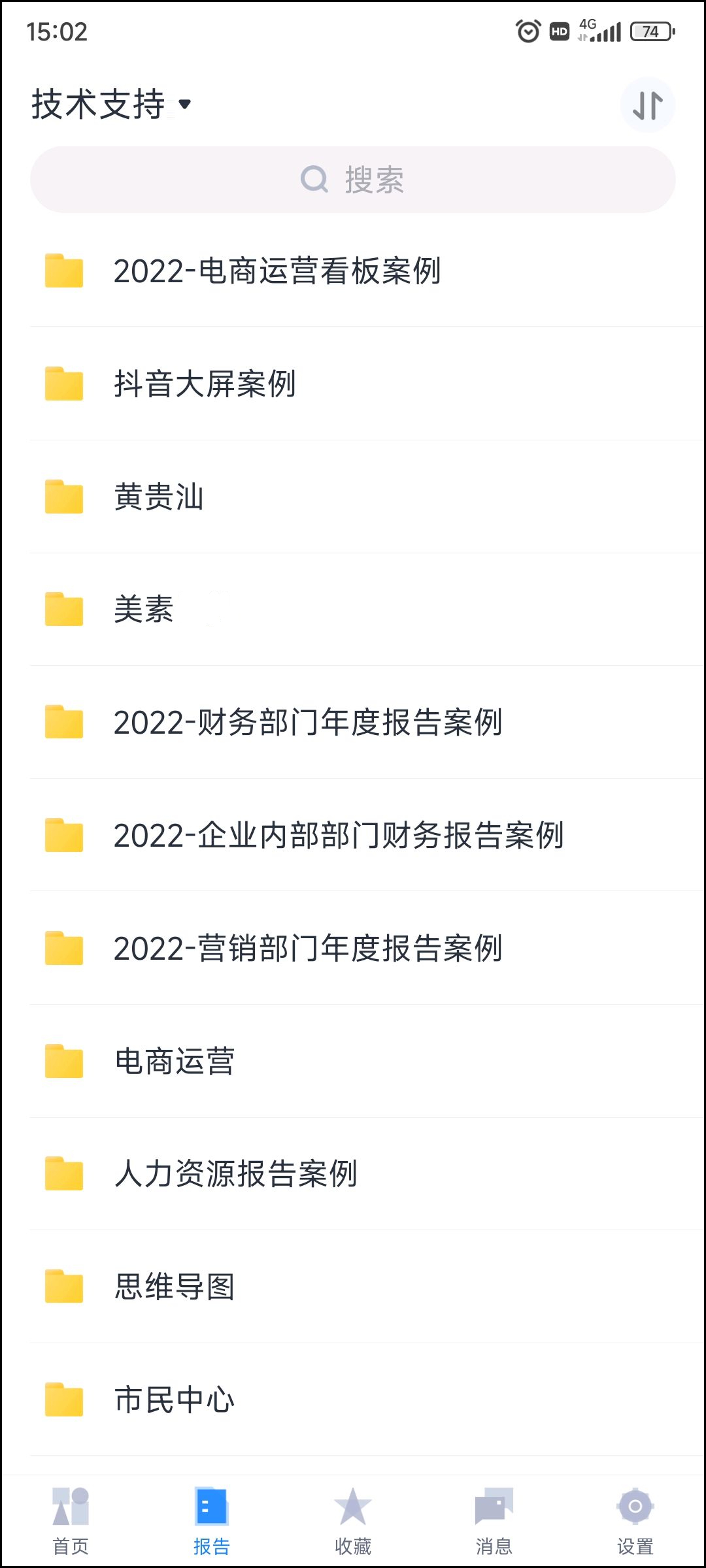Expand the 技术支持 dropdown
The height and width of the screenshot is (1568, 706).
tap(111, 105)
